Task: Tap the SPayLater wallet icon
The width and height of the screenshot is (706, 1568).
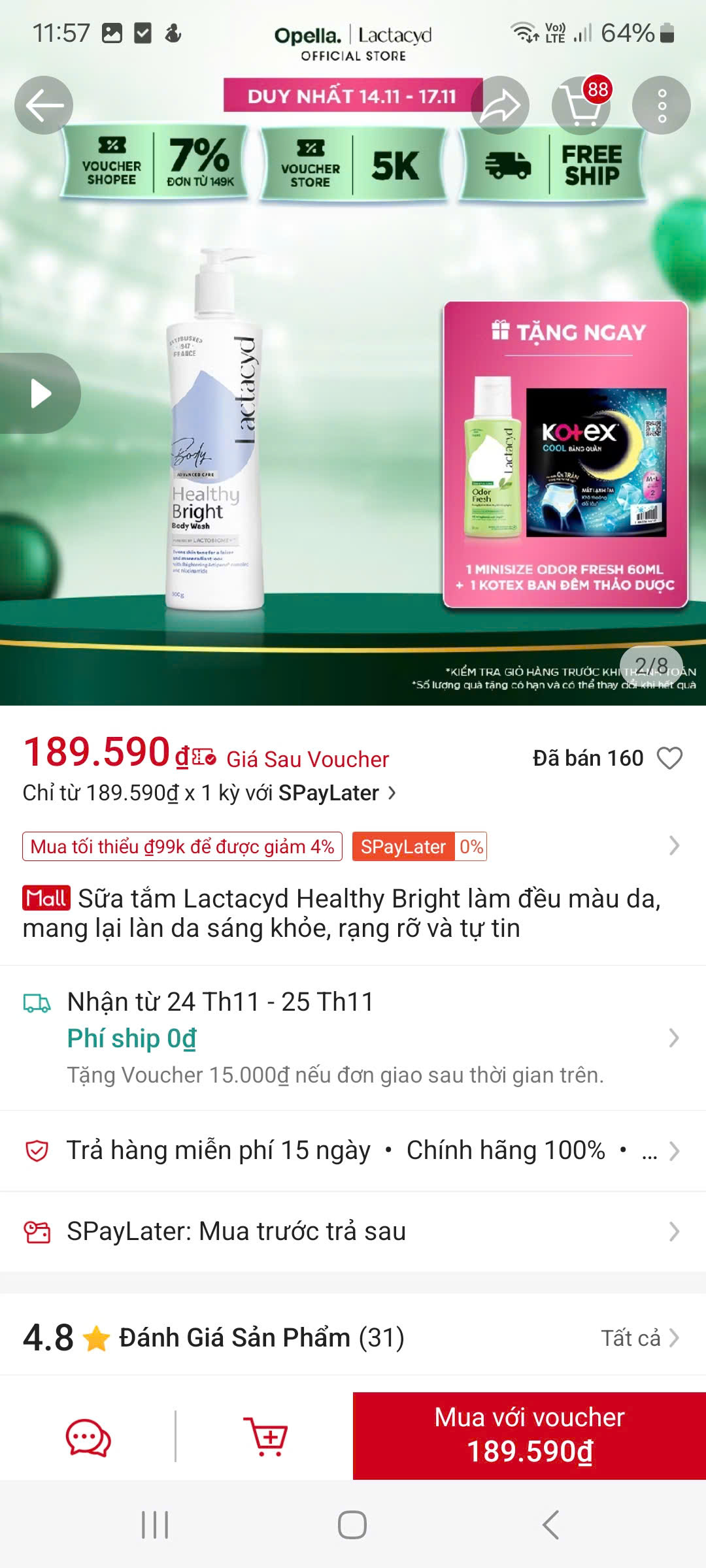Action: click(36, 1231)
